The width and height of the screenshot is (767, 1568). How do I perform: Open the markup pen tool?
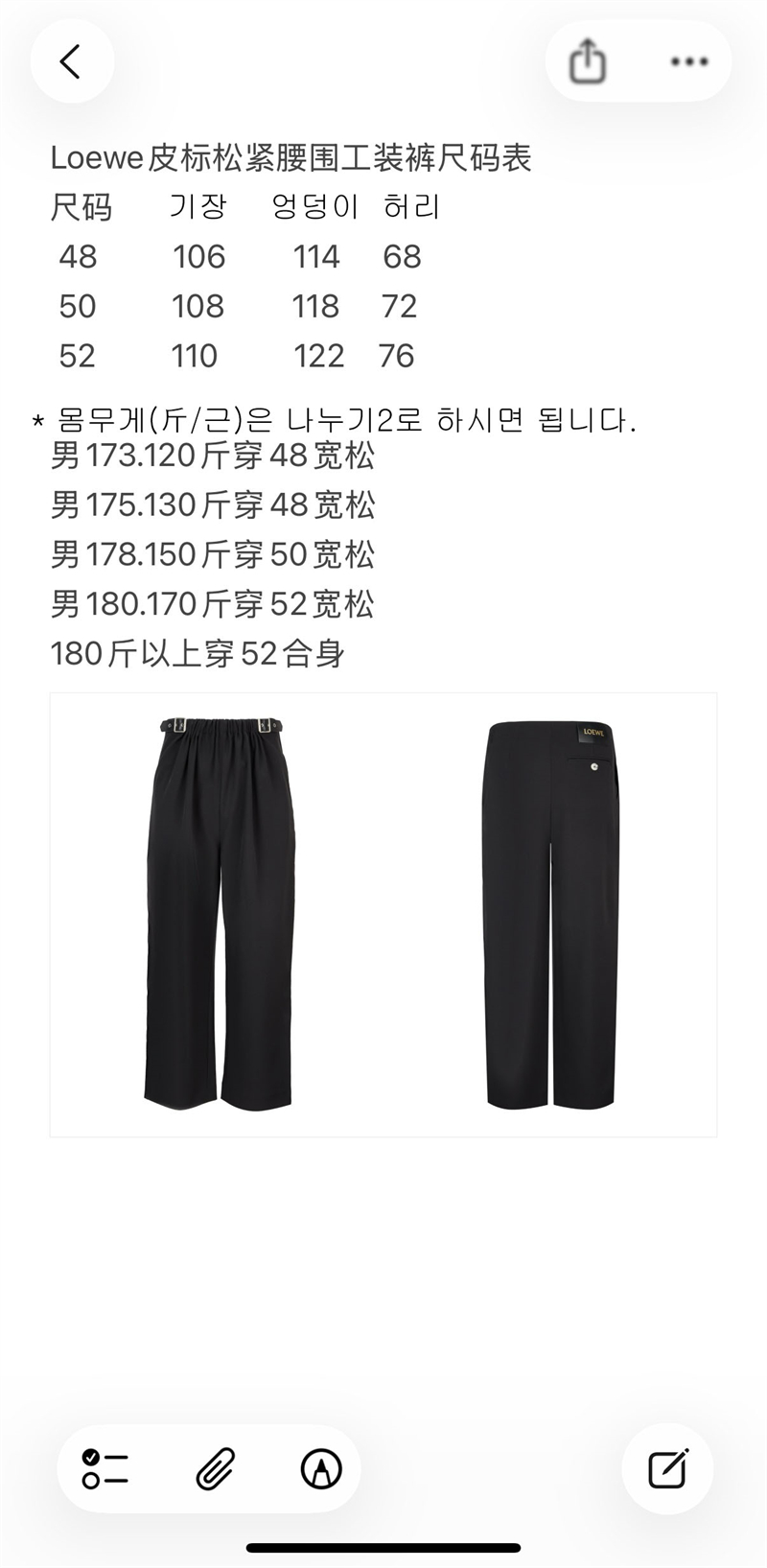pyautogui.click(x=321, y=1468)
